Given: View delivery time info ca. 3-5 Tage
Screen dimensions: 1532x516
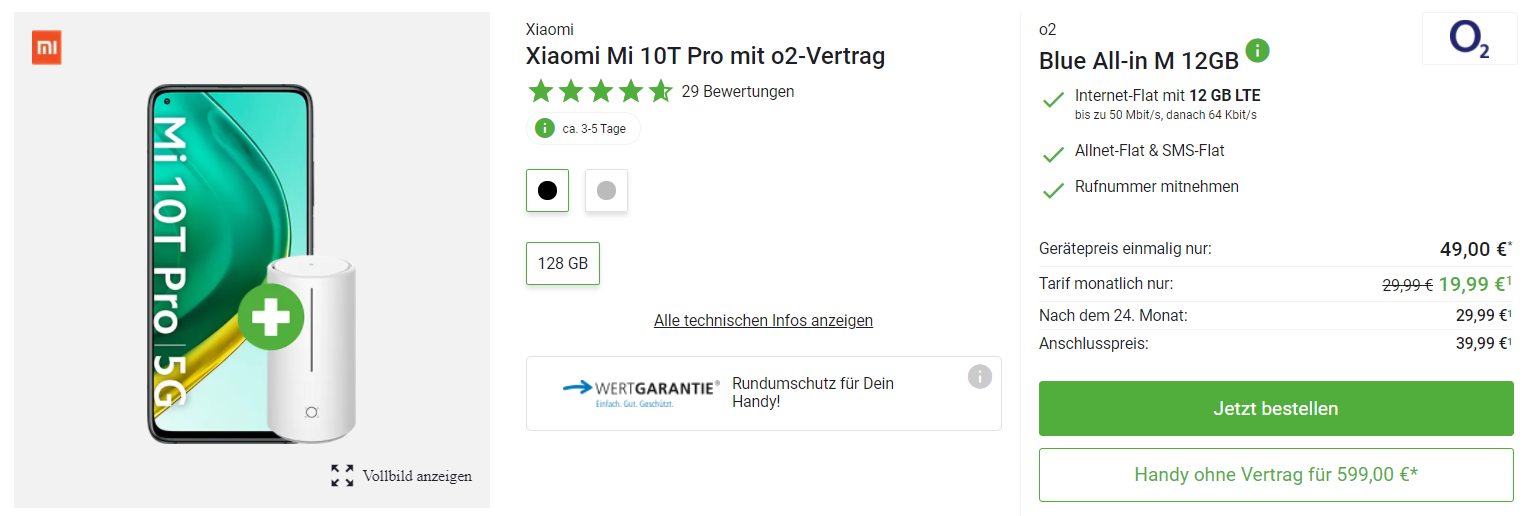Looking at the screenshot, I should click(584, 128).
